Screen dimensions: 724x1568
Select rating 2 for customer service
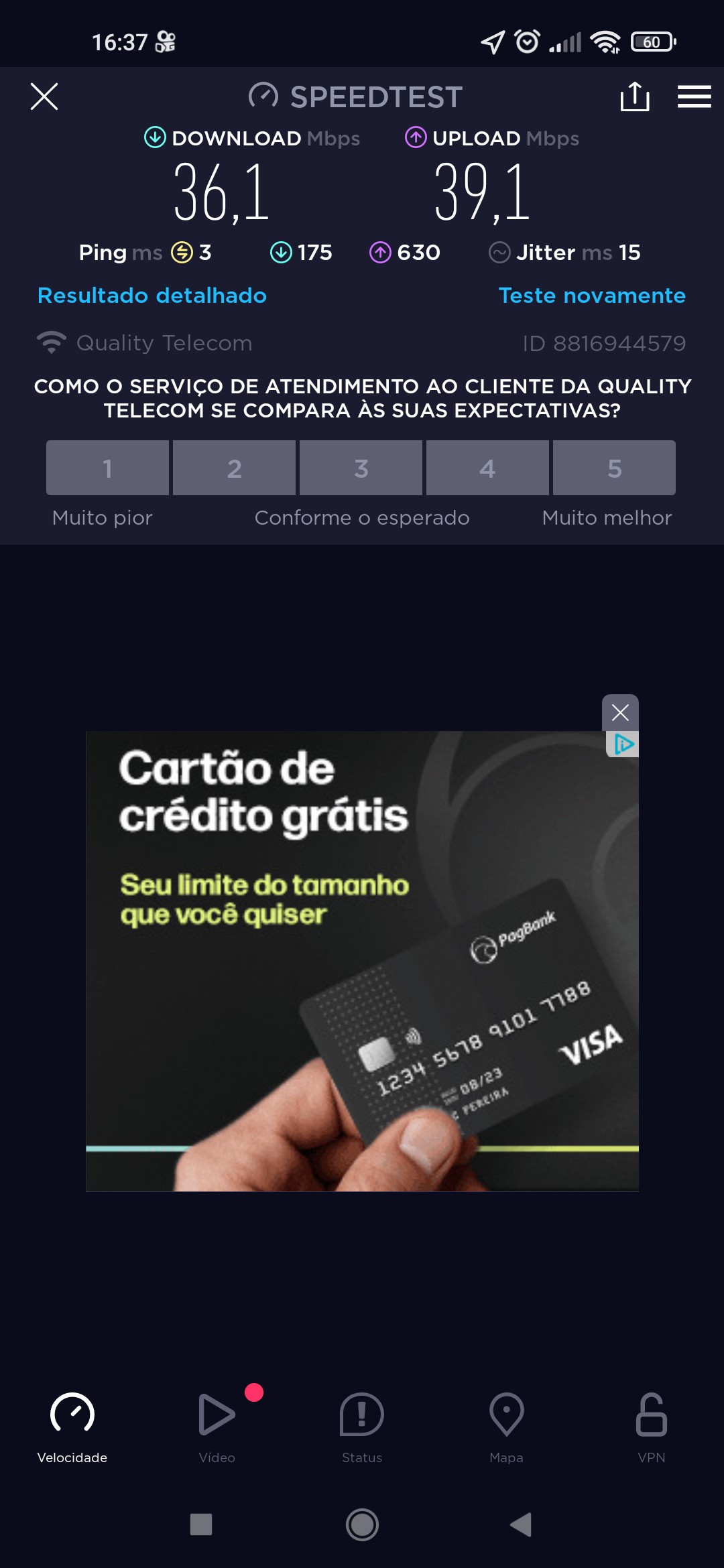(234, 468)
